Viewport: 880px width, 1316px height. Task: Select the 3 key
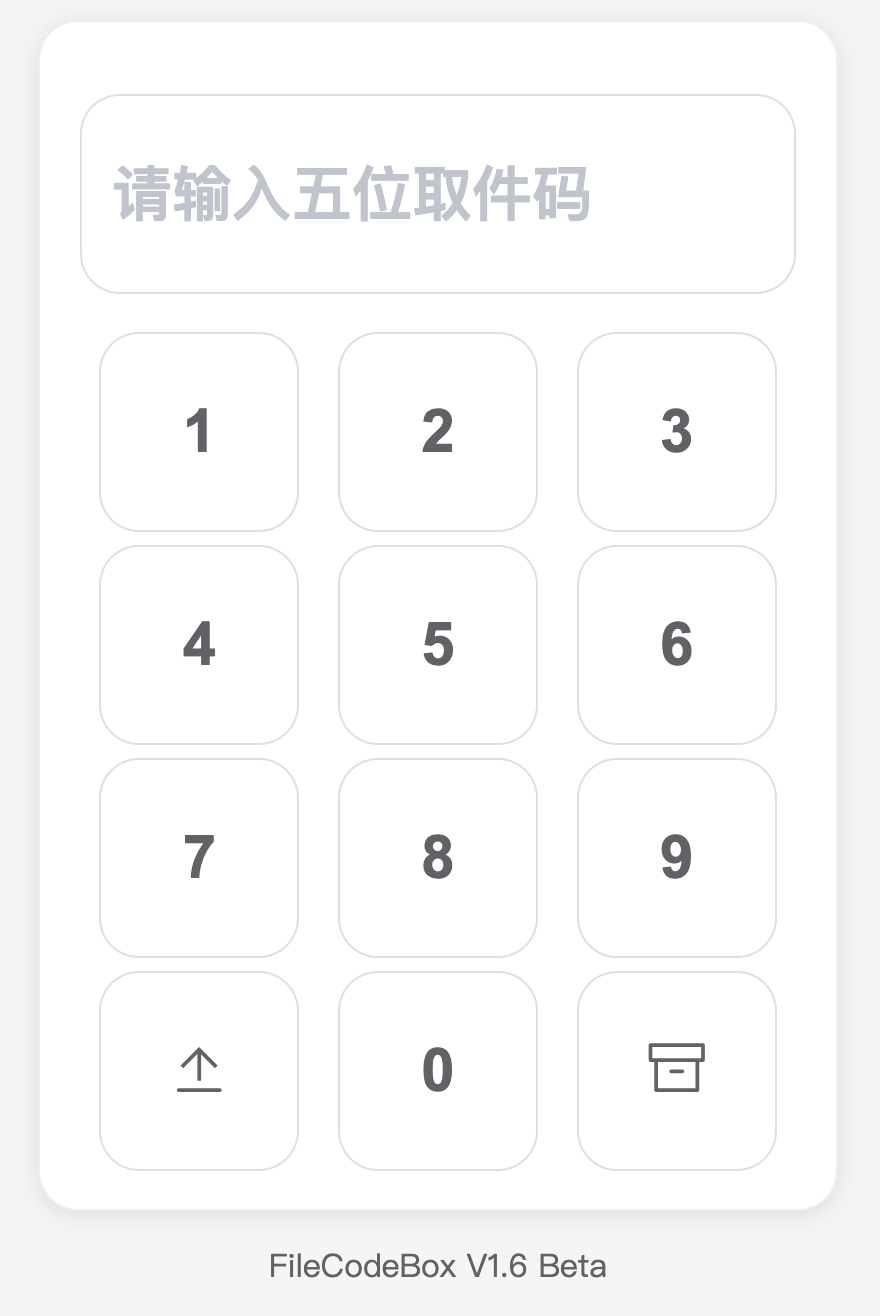[x=677, y=432]
